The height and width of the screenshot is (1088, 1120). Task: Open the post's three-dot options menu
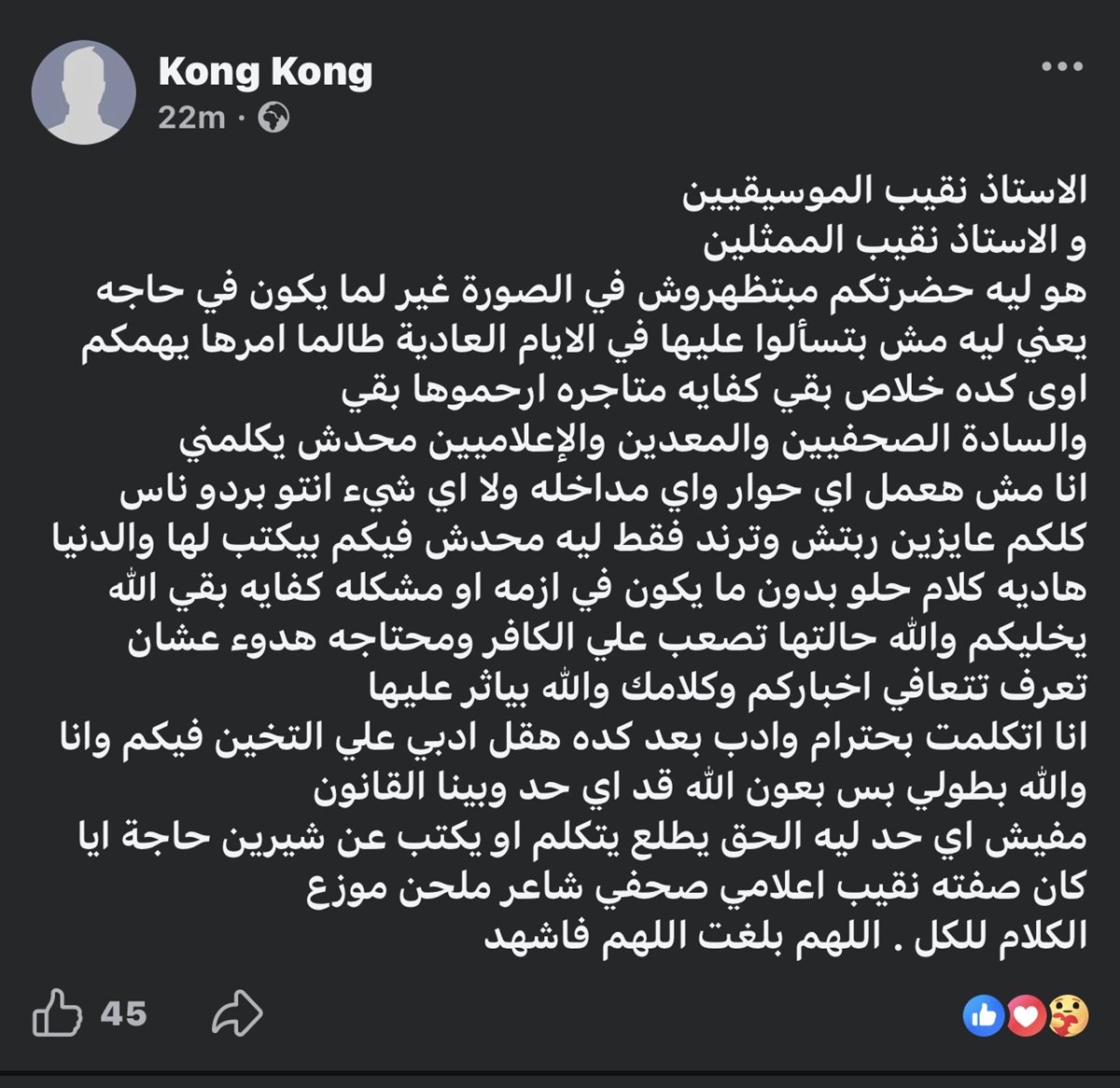1061,66
